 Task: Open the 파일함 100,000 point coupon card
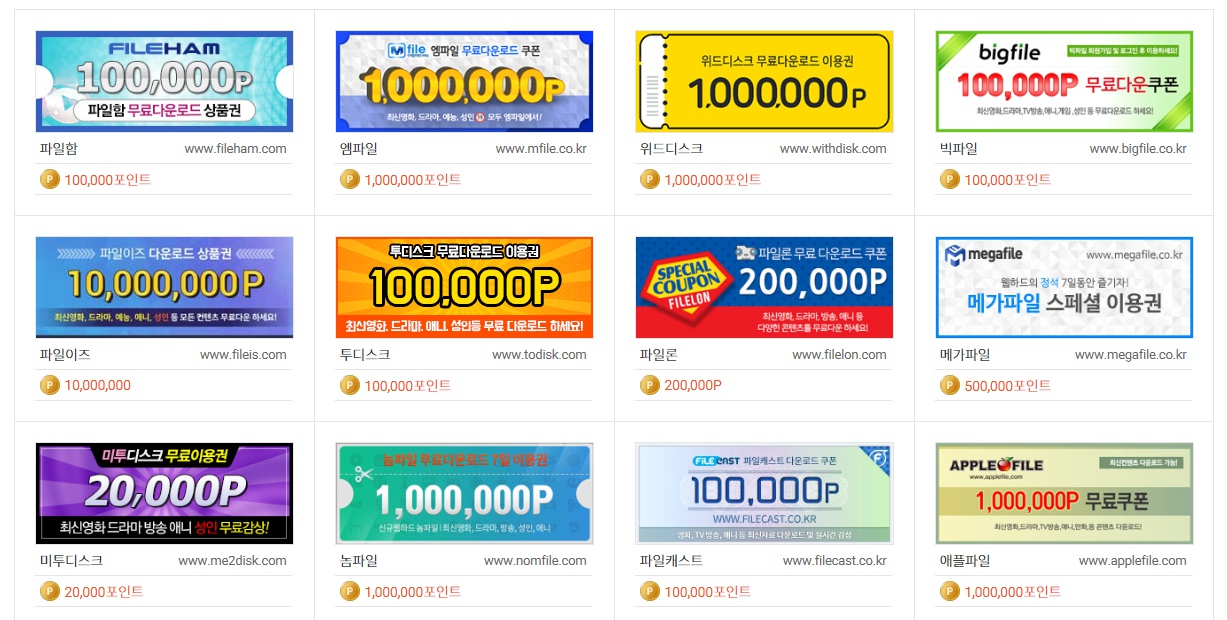[164, 81]
